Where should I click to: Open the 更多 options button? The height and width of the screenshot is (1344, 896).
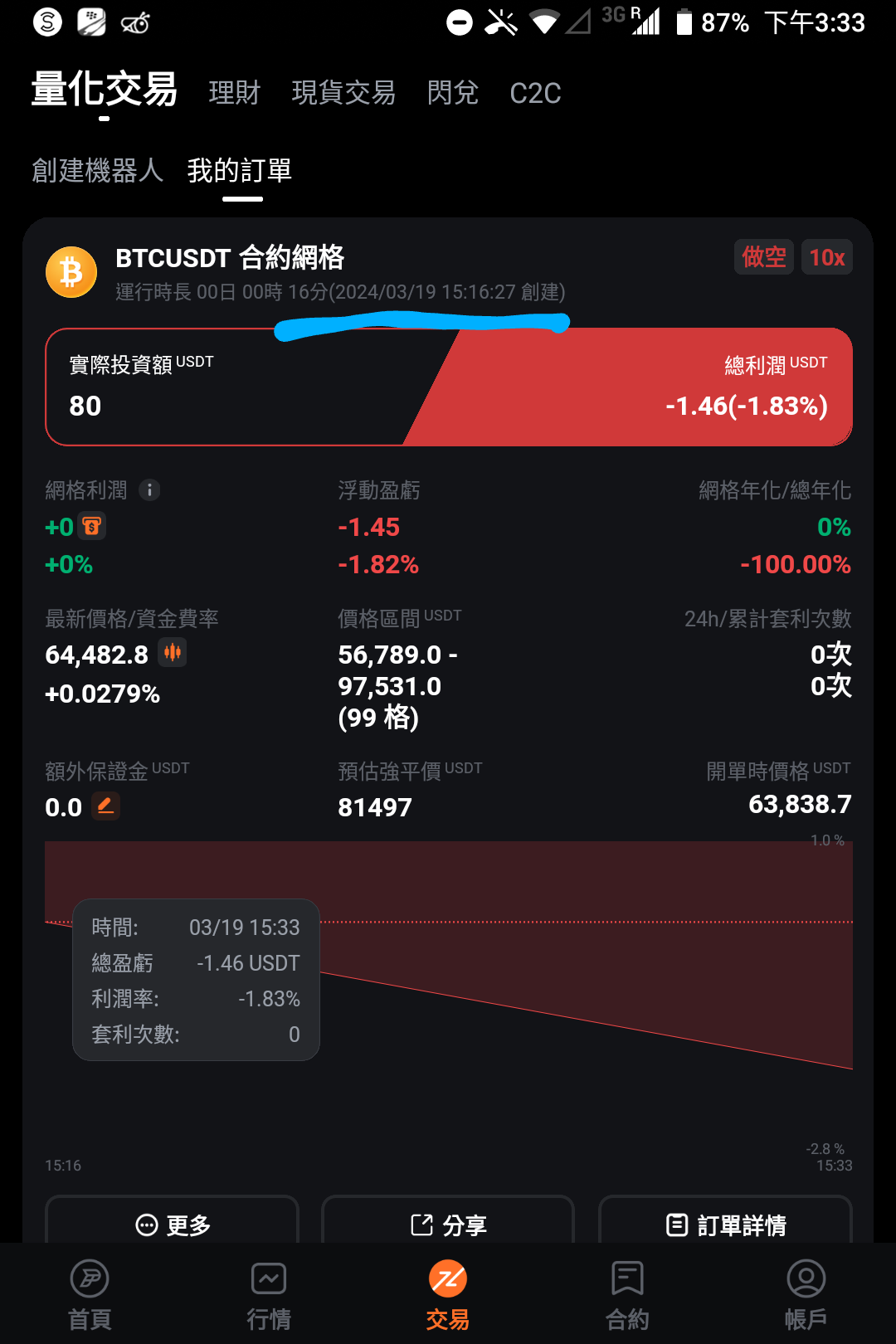pyautogui.click(x=173, y=1224)
